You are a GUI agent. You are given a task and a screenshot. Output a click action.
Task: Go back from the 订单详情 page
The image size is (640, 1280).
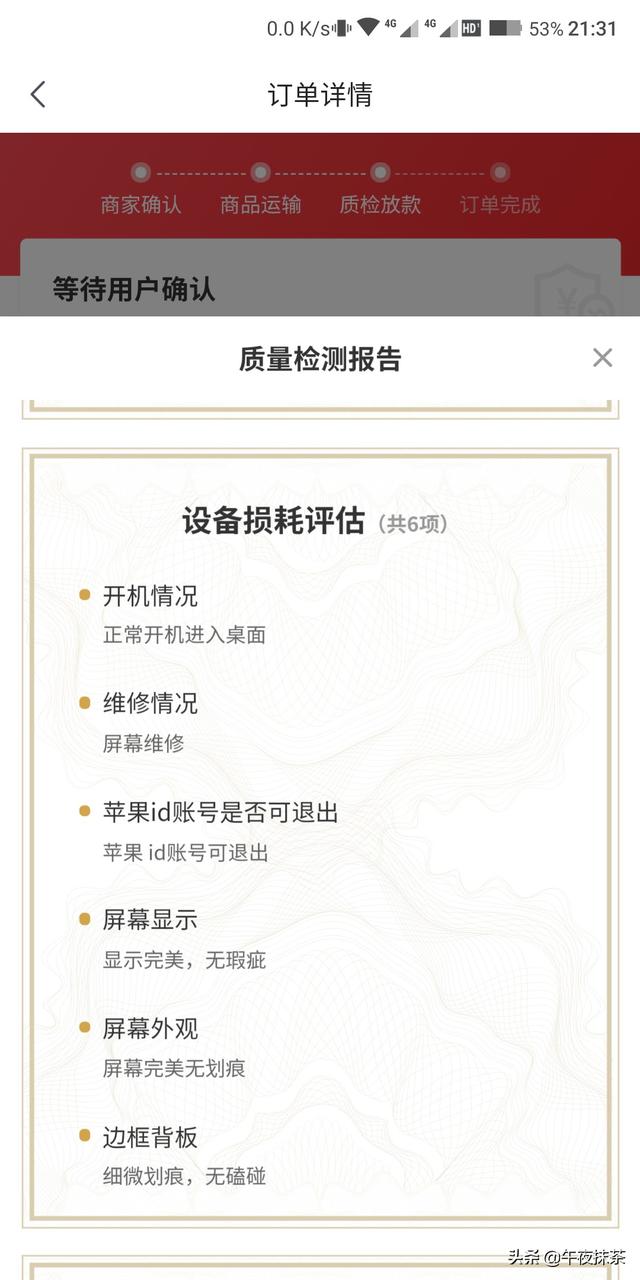(x=38, y=95)
